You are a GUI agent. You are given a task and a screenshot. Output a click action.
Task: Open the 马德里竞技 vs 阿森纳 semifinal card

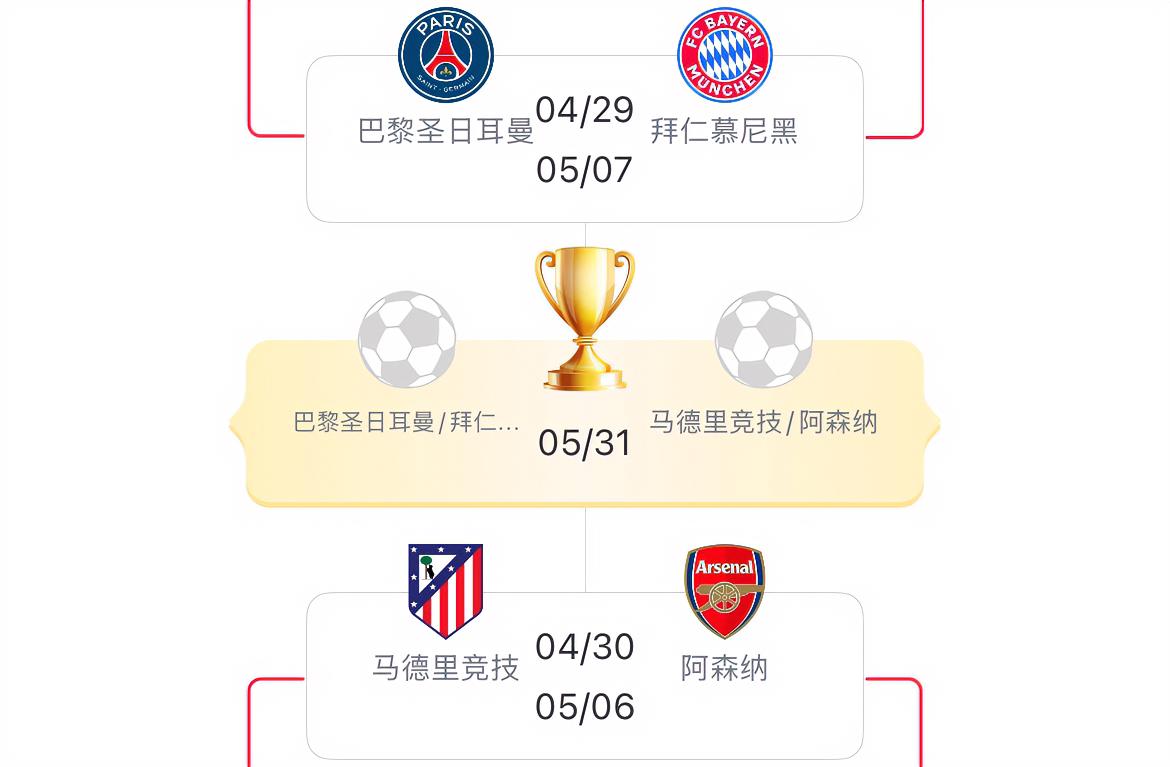[584, 677]
